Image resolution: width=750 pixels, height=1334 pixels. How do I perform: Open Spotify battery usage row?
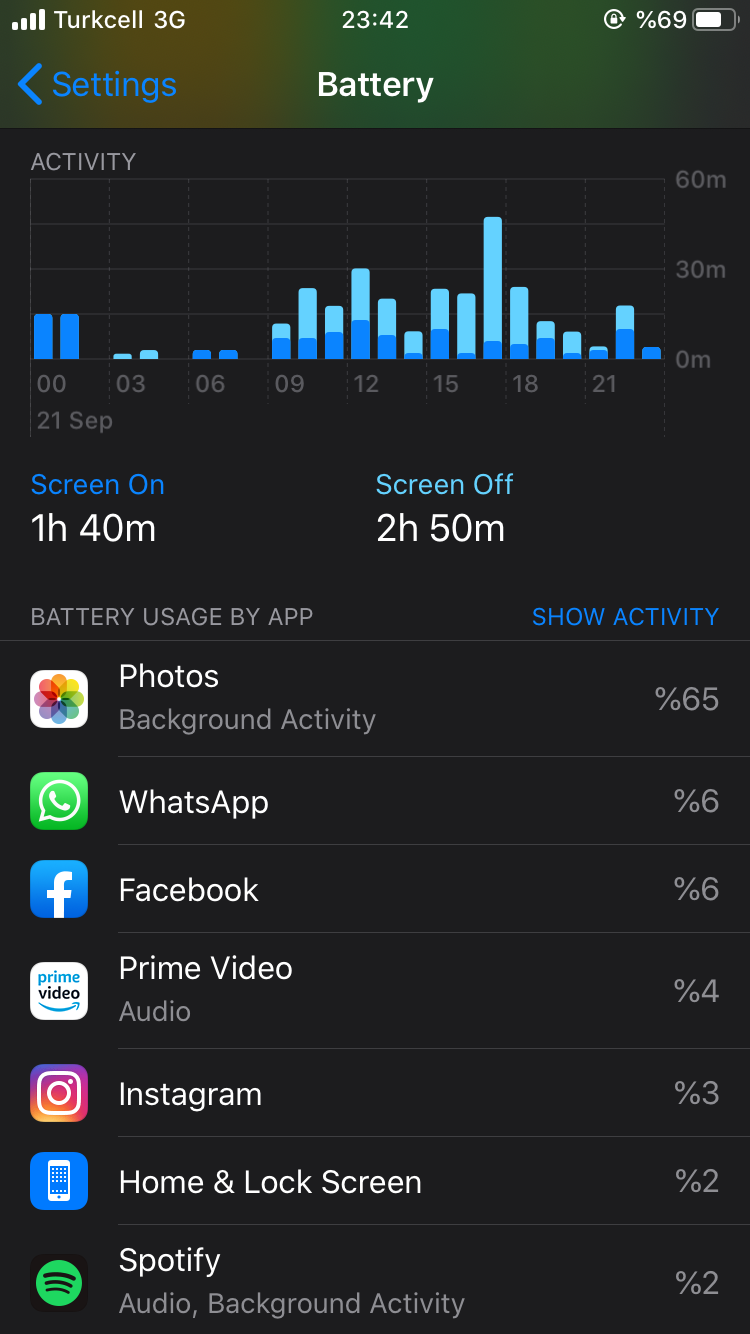375,1282
